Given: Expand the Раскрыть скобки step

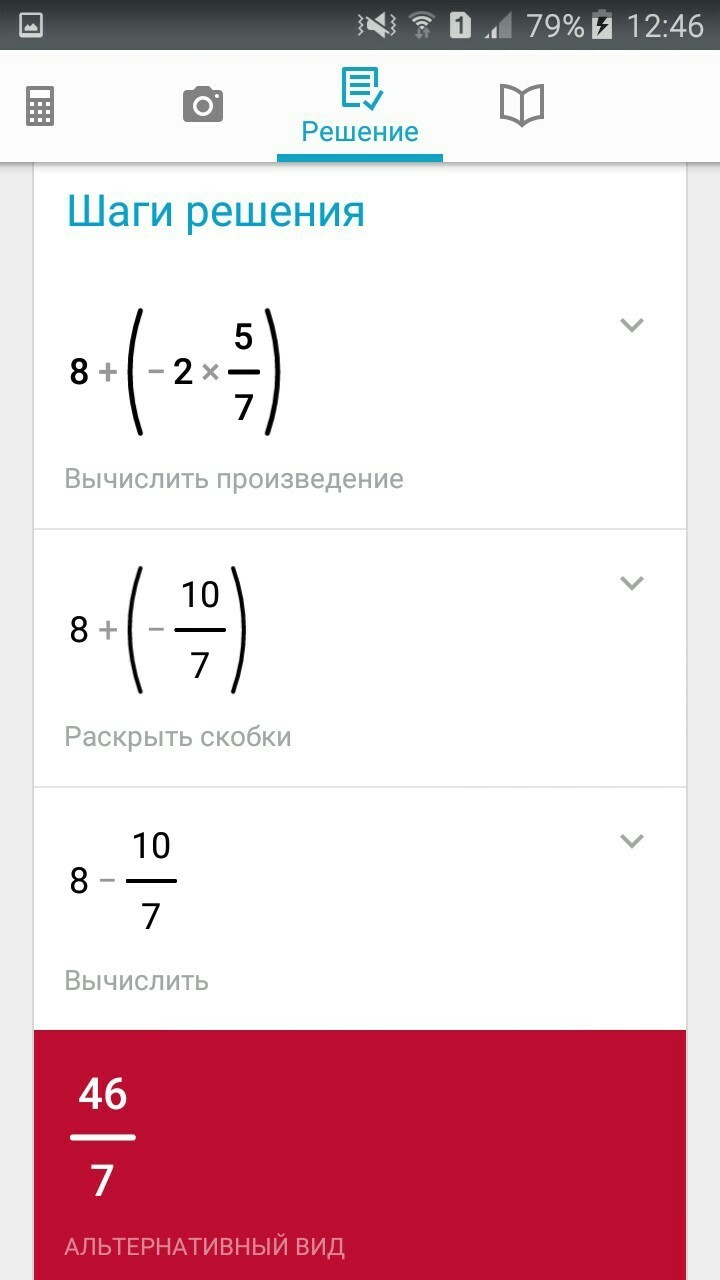Looking at the screenshot, I should point(631,583).
